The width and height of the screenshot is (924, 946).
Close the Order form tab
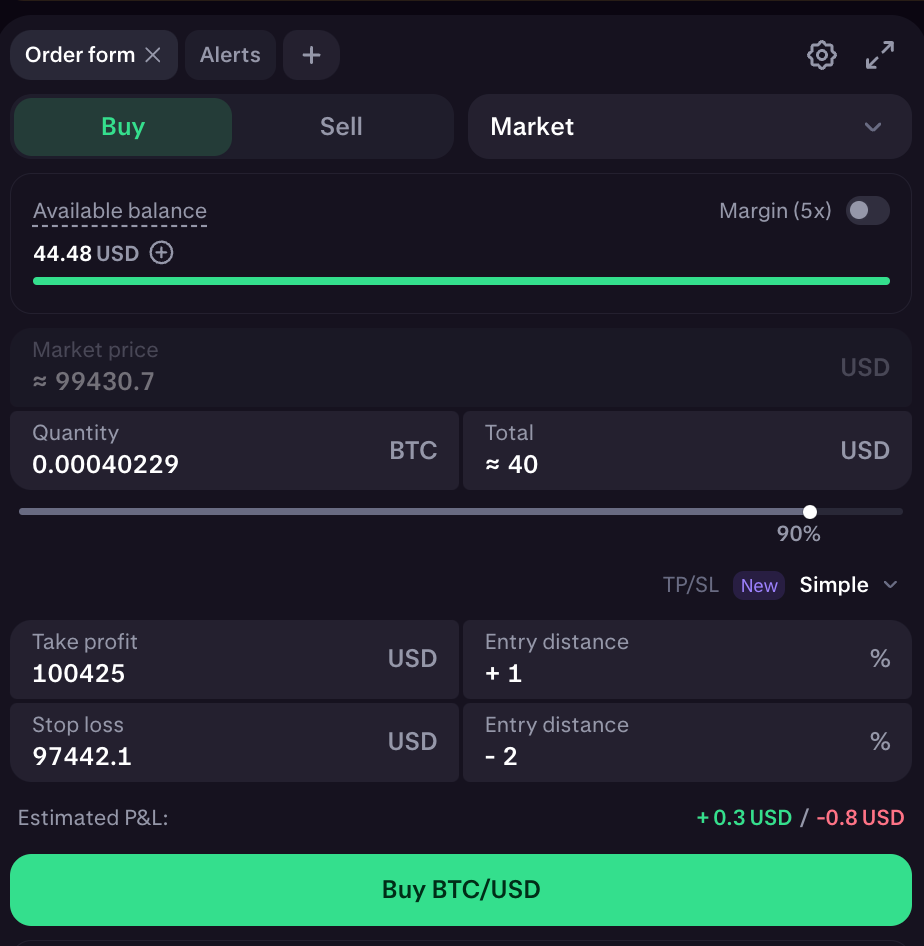pos(153,55)
